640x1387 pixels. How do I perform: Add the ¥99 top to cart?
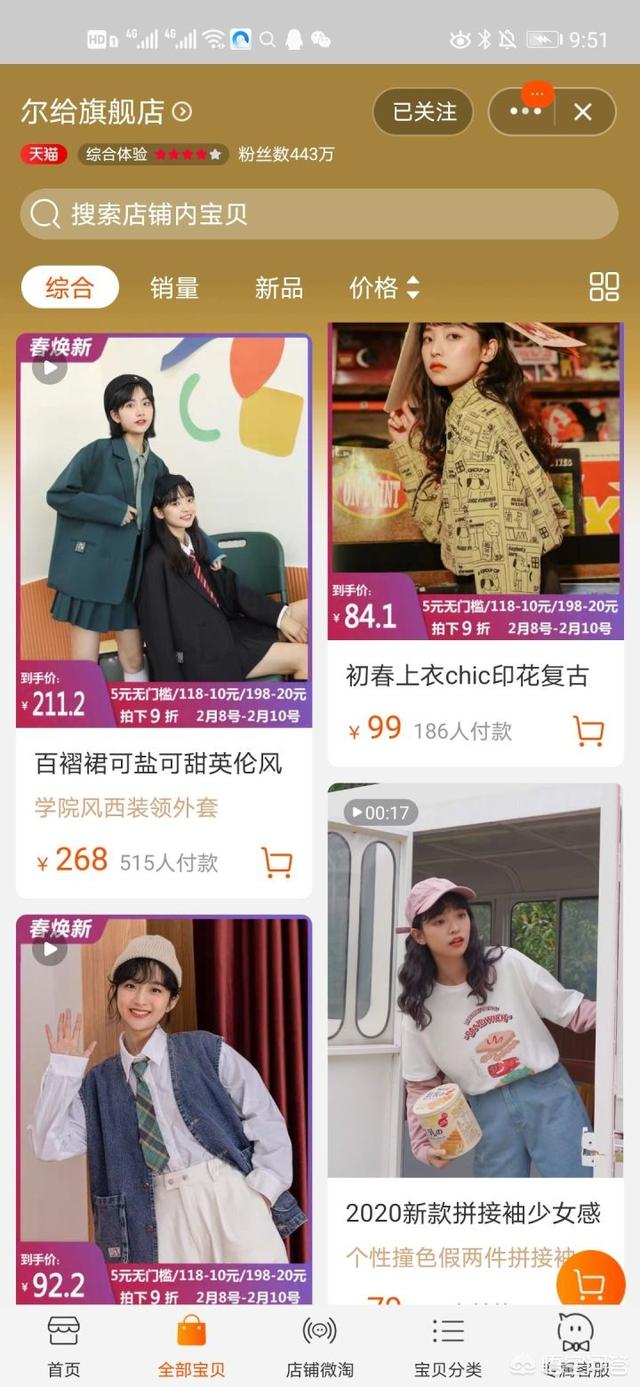589,731
